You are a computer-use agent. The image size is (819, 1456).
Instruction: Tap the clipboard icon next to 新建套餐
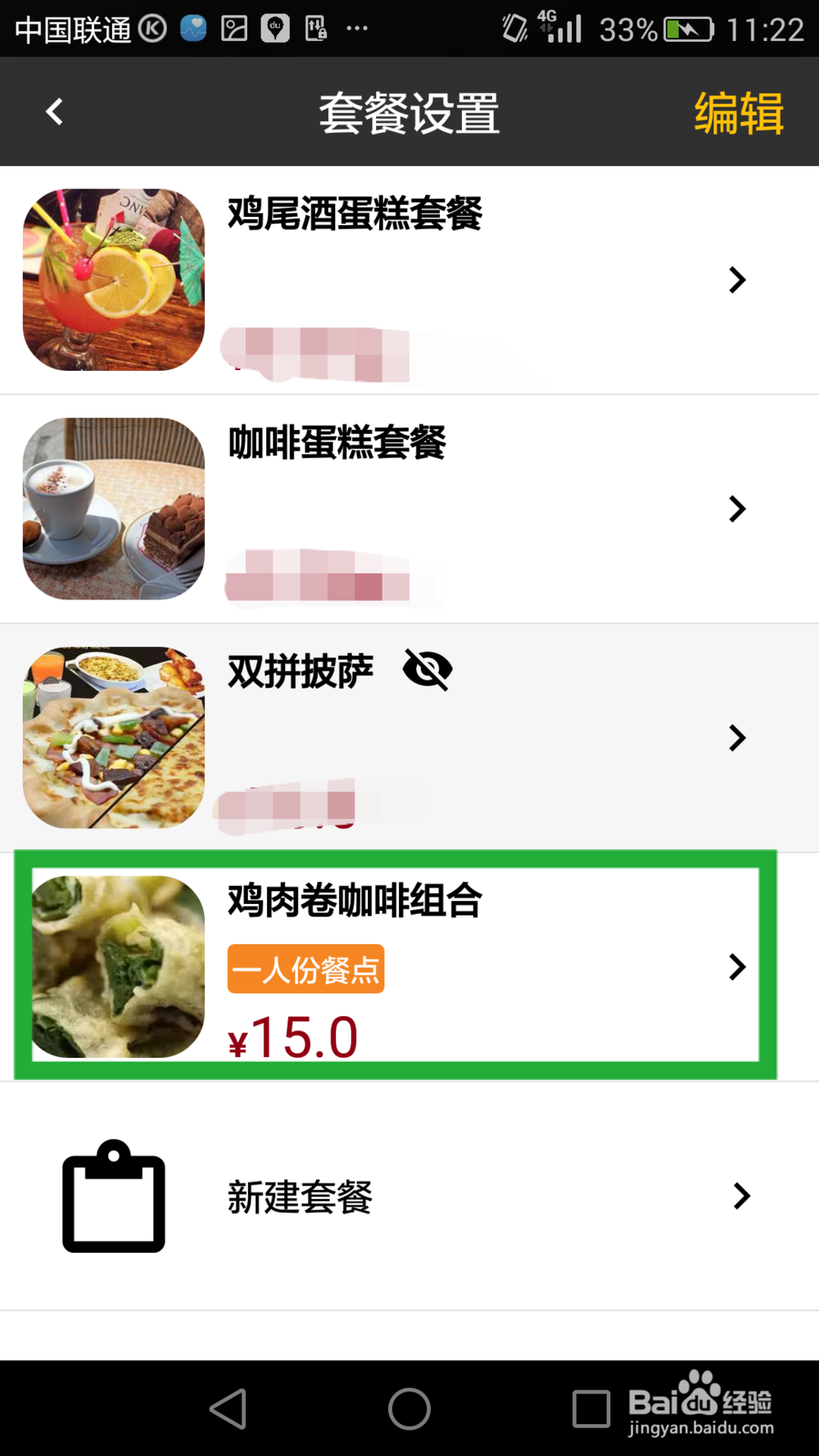[x=112, y=1196]
